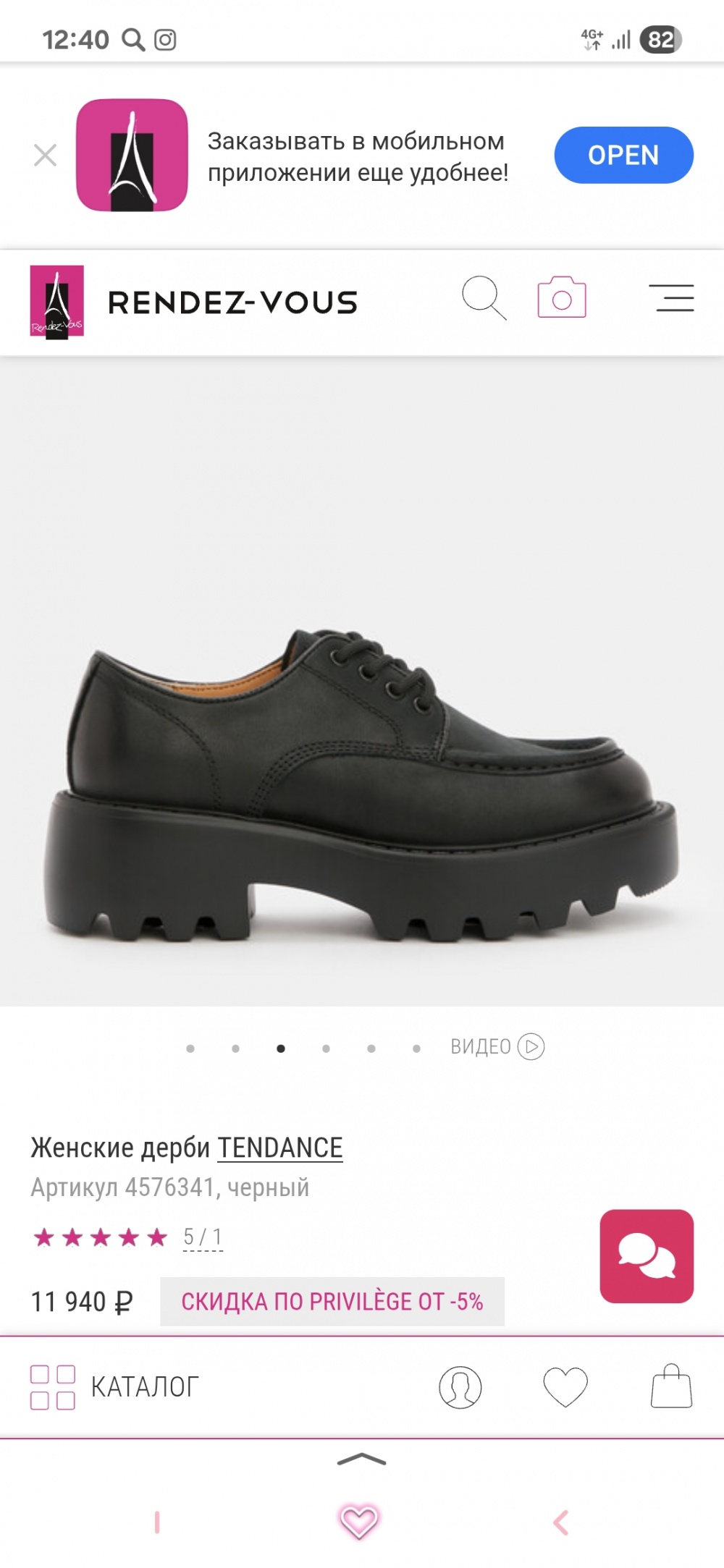Open the user profile icon

(460, 1387)
